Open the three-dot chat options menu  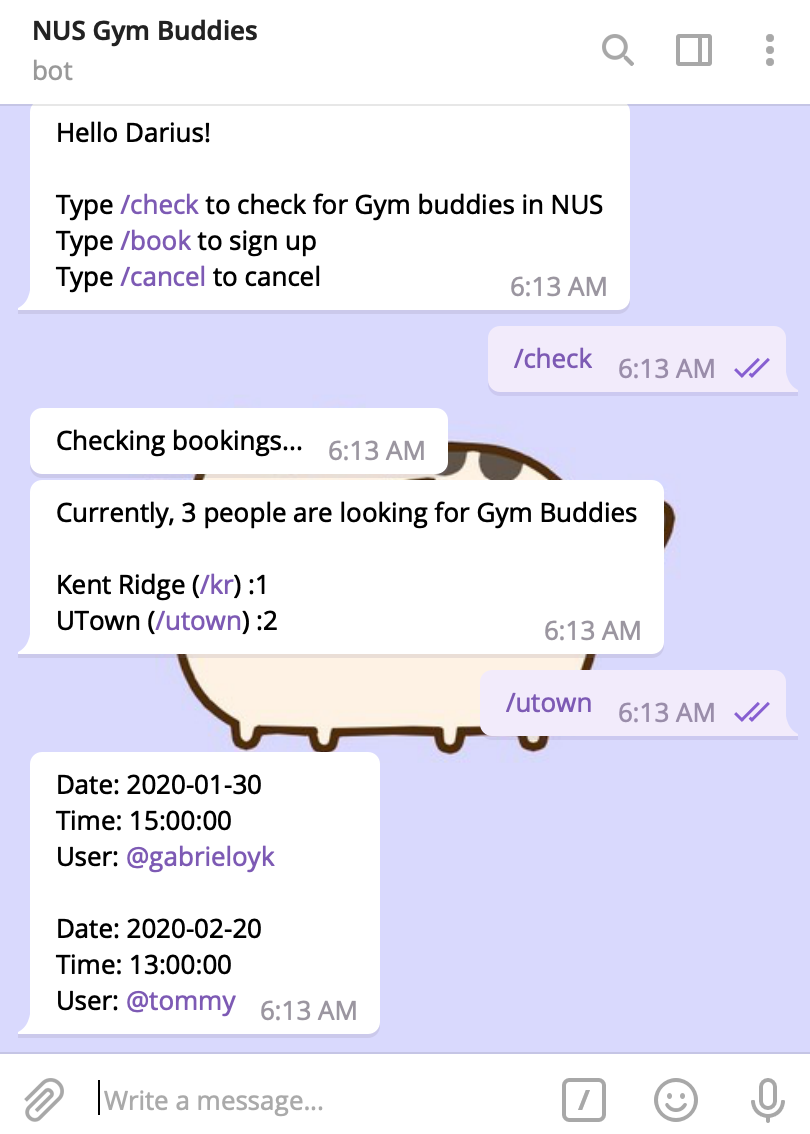[768, 50]
